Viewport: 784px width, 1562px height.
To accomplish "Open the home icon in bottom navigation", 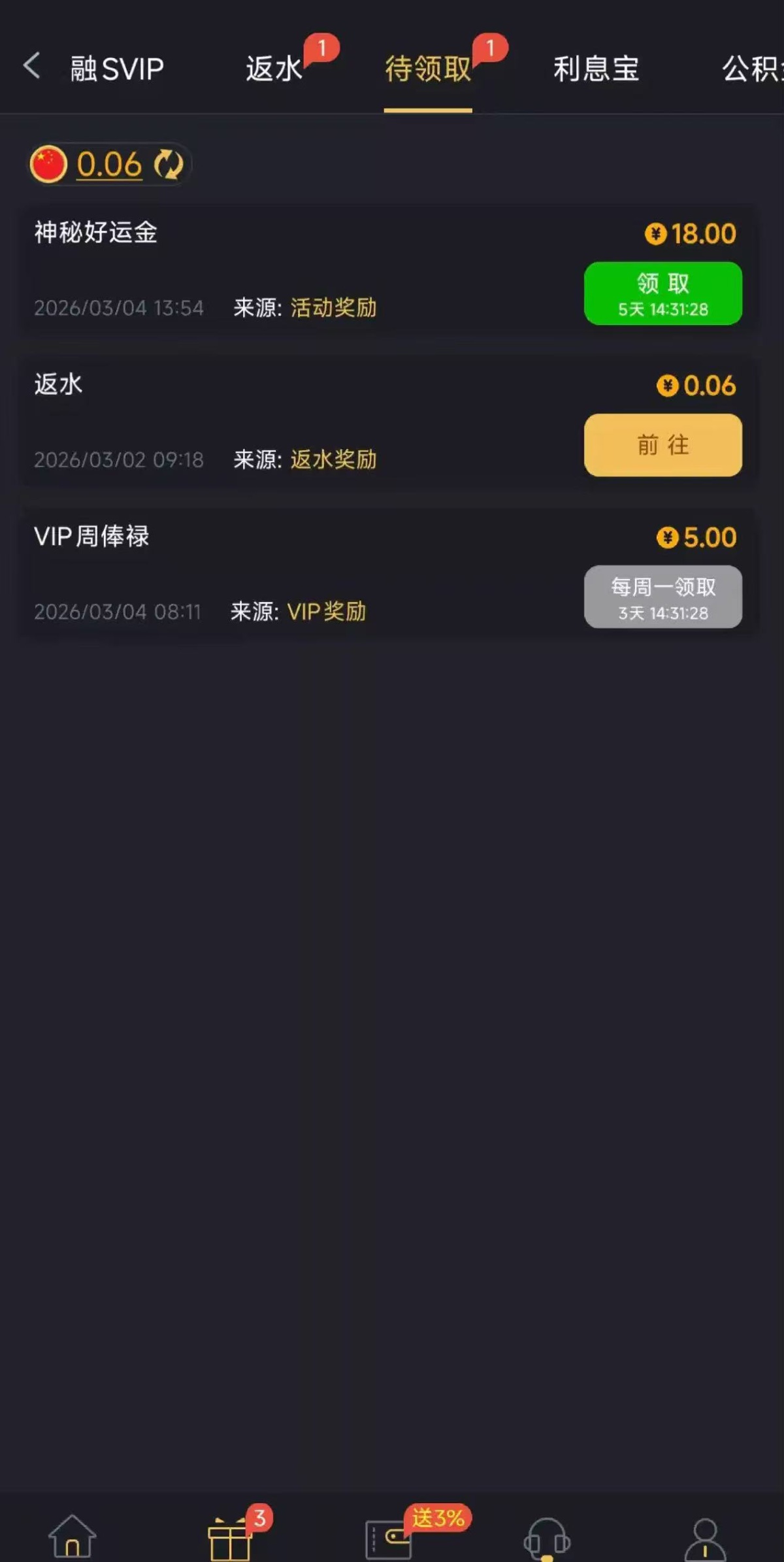I will [72, 1536].
